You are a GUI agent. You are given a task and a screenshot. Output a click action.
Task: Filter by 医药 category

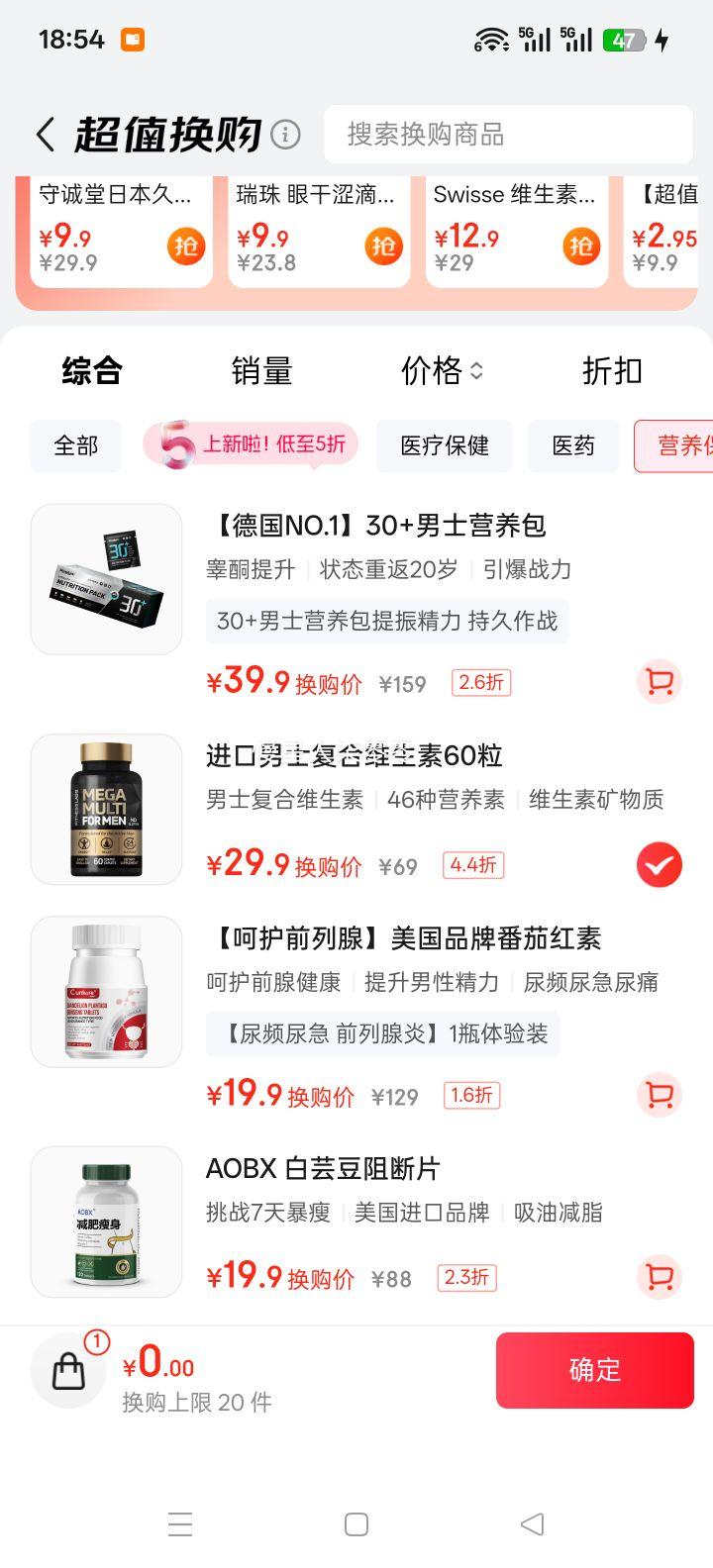point(572,445)
